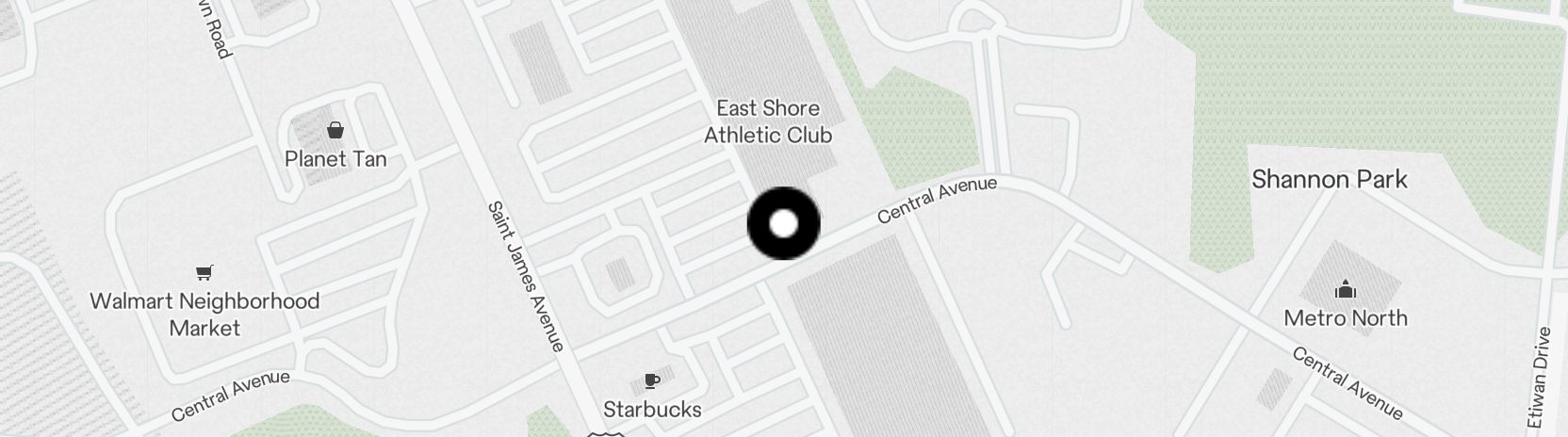Viewport: 1568px width, 437px height.
Task: Tap the Metro North place marker
Action: click(1345, 289)
